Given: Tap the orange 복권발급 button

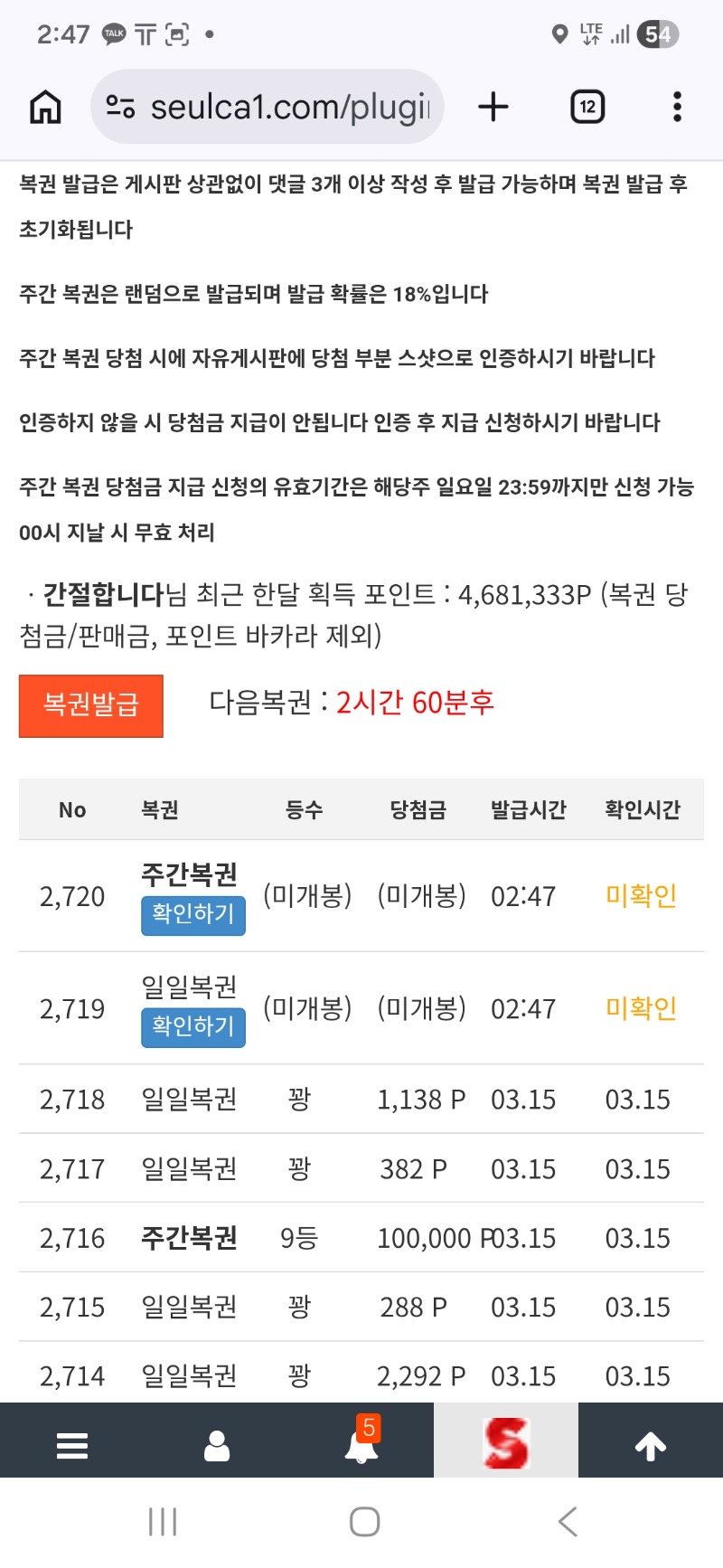Looking at the screenshot, I should point(91,705).
